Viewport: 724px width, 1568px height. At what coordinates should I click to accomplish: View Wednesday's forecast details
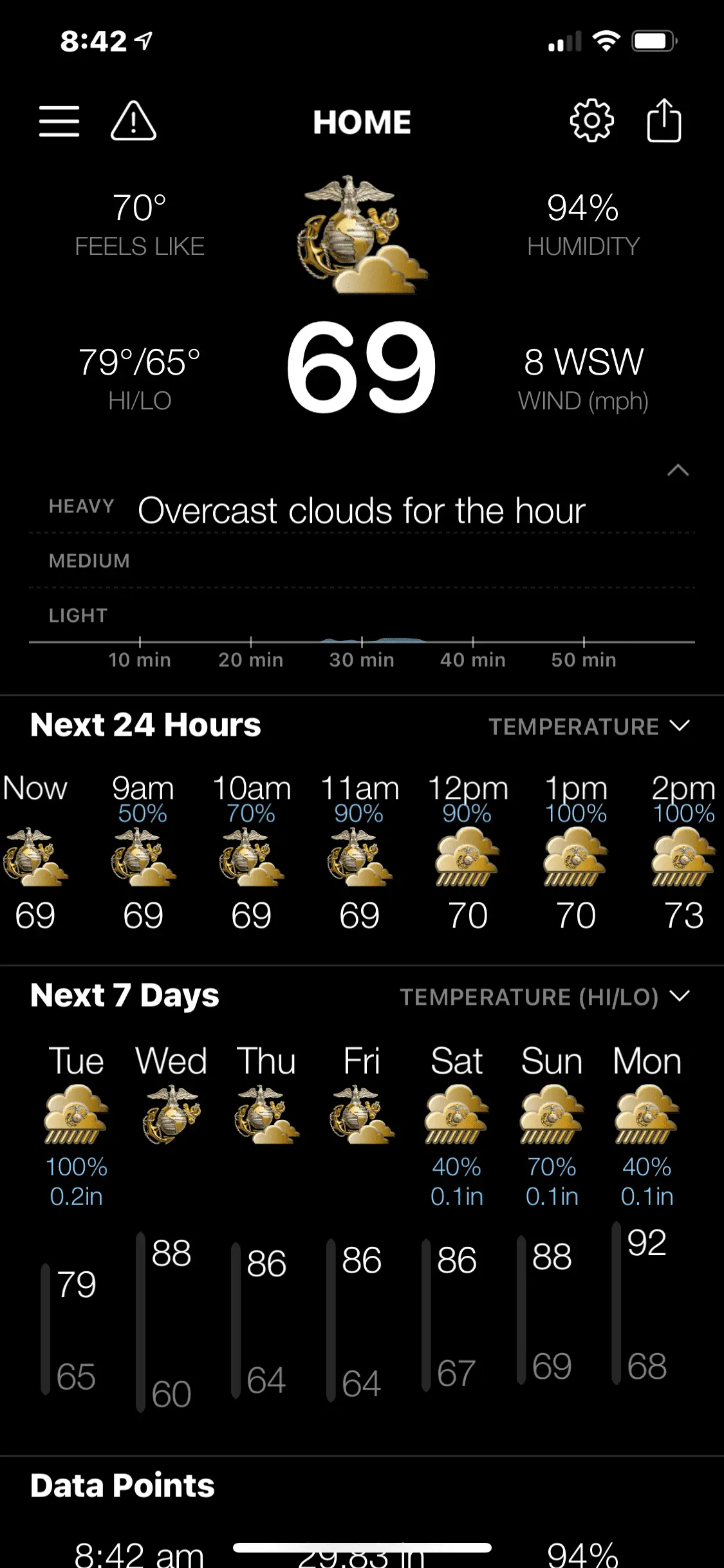click(x=171, y=1223)
